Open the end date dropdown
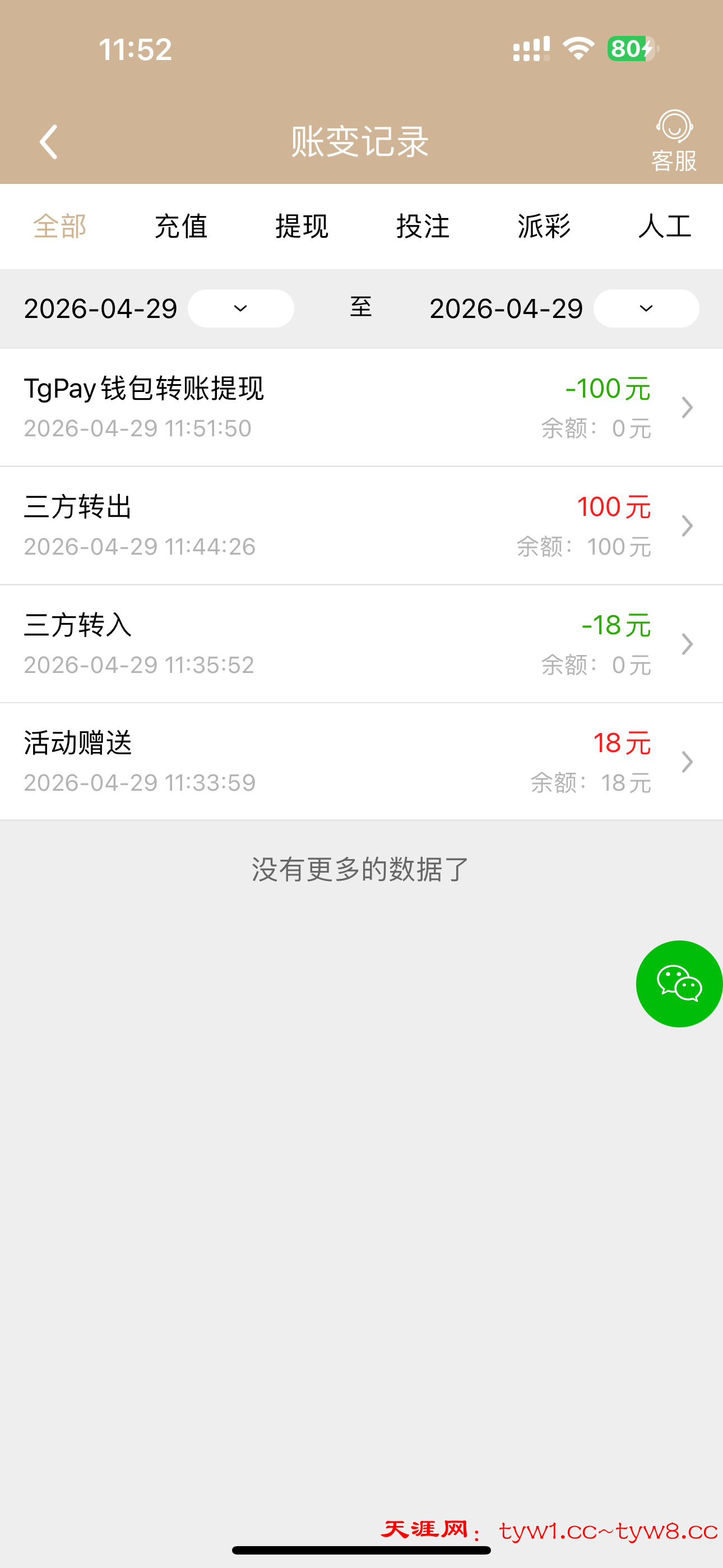Viewport: 723px width, 1568px height. pyautogui.click(x=646, y=308)
